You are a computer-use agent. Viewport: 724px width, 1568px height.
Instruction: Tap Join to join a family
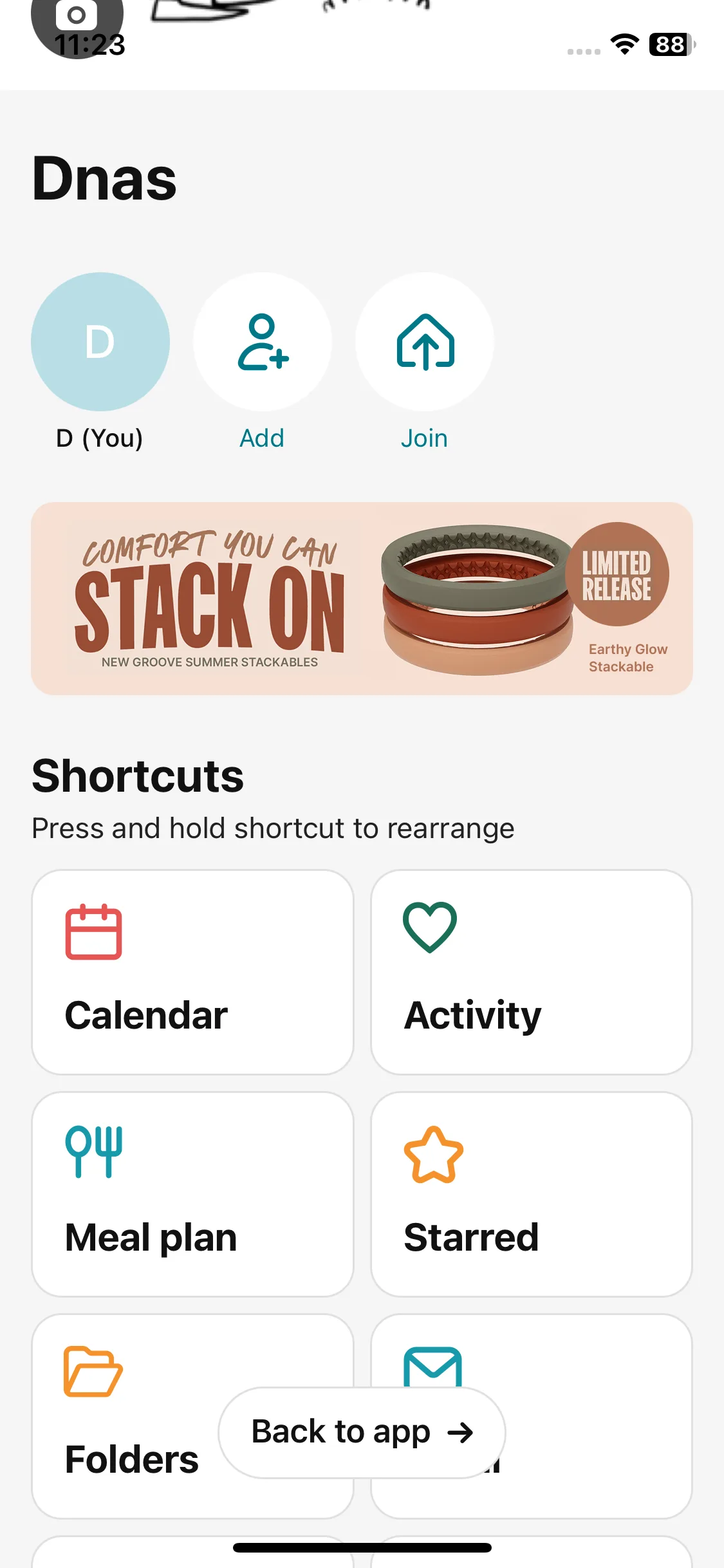[x=425, y=342]
